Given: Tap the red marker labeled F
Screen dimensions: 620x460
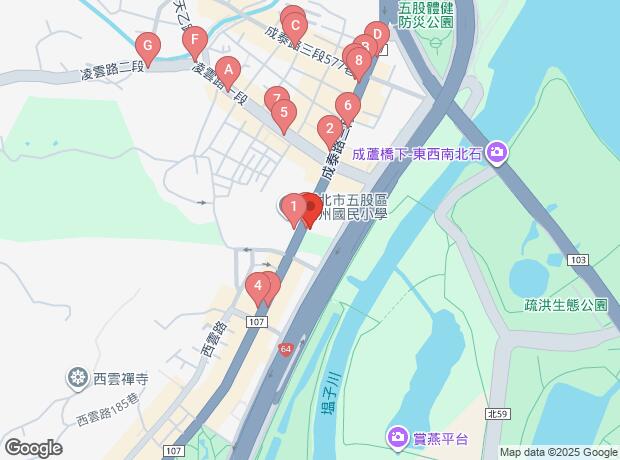Looking at the screenshot, I should 196,43.
